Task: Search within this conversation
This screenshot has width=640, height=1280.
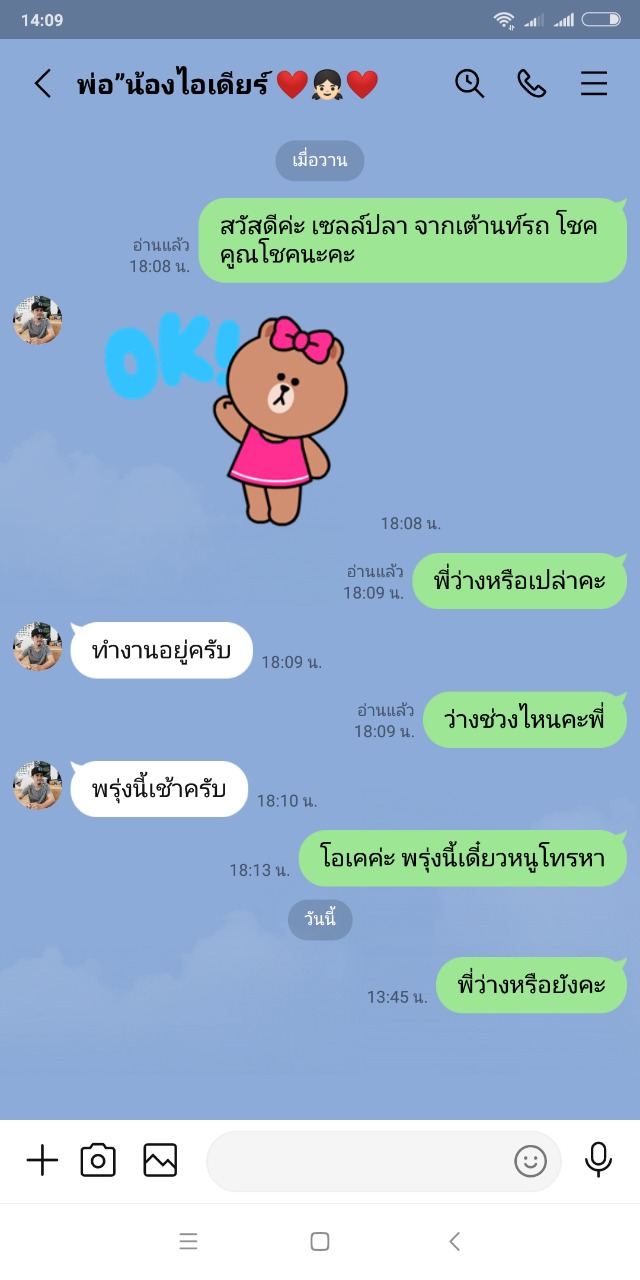Action: pyautogui.click(x=469, y=84)
